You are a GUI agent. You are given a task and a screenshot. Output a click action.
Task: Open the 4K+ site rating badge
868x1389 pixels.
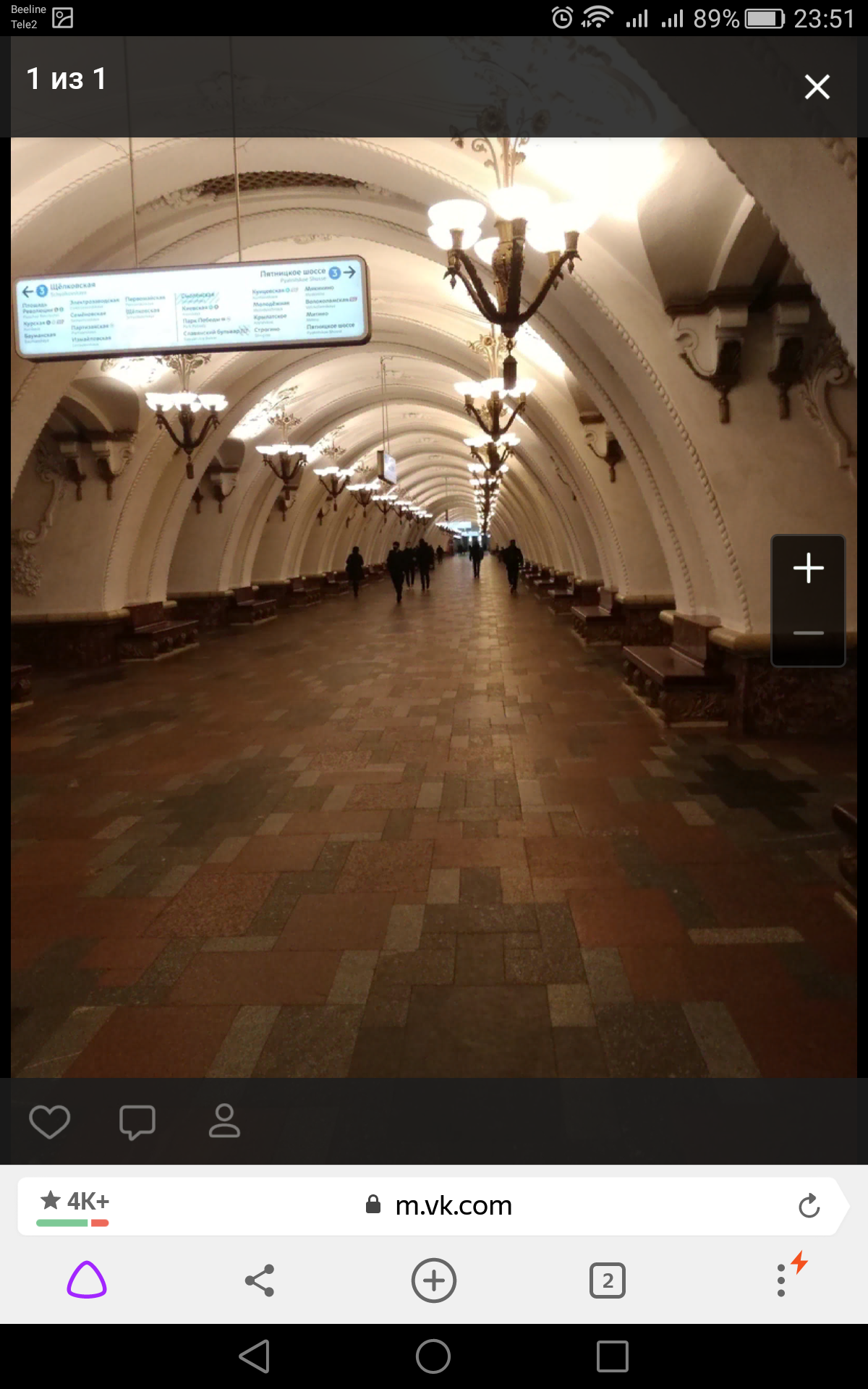(x=74, y=1205)
